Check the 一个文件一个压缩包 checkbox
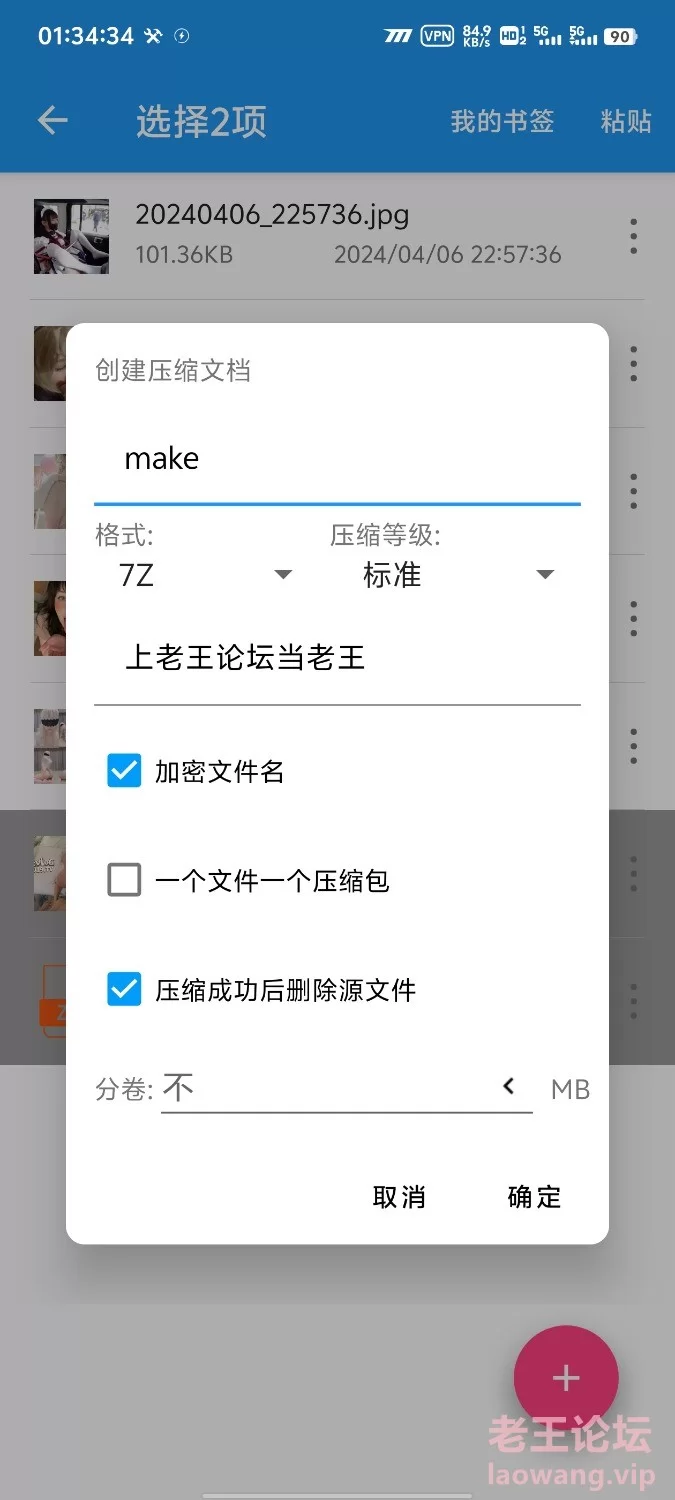 pos(124,880)
